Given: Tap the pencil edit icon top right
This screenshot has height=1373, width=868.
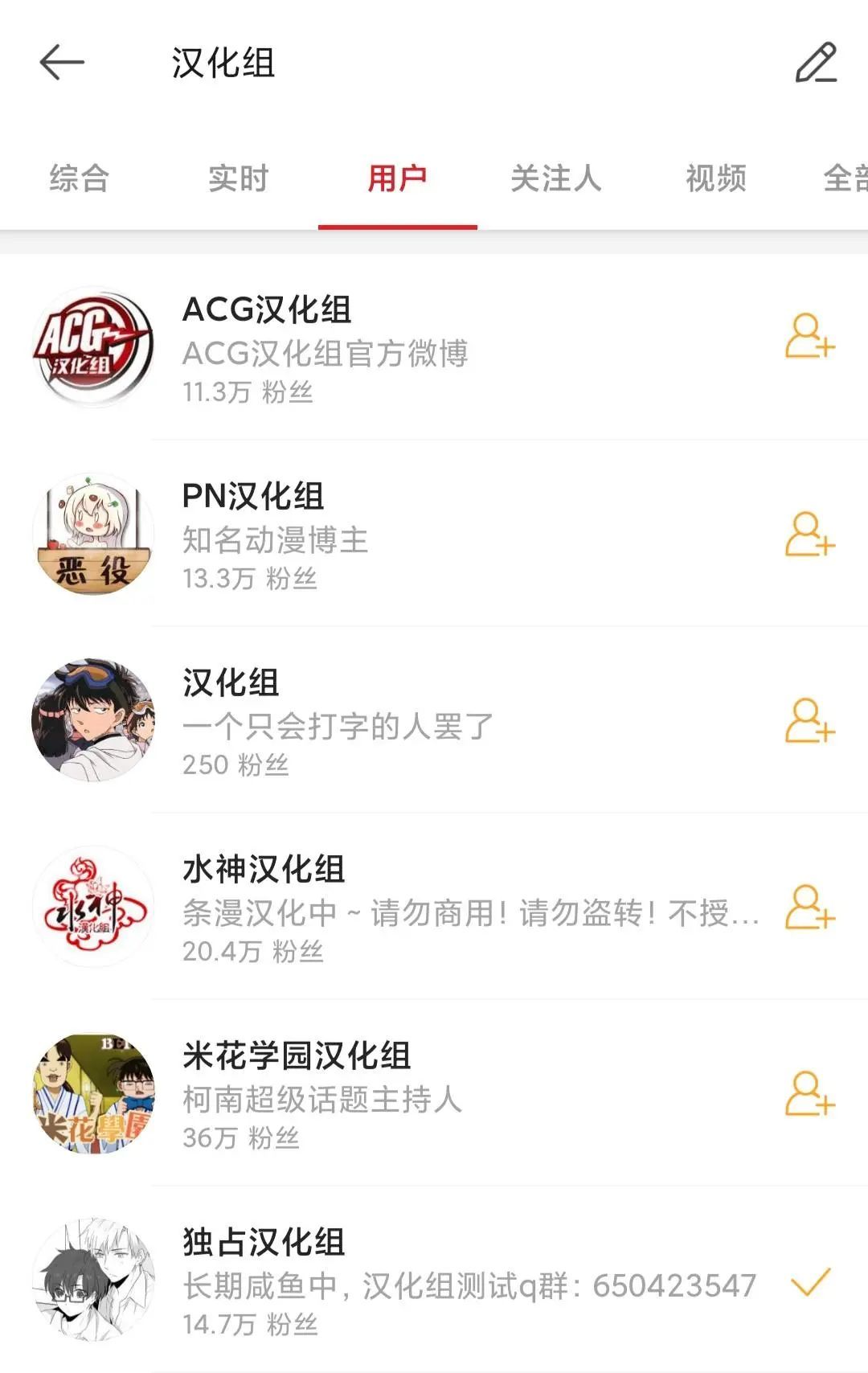Looking at the screenshot, I should (817, 63).
